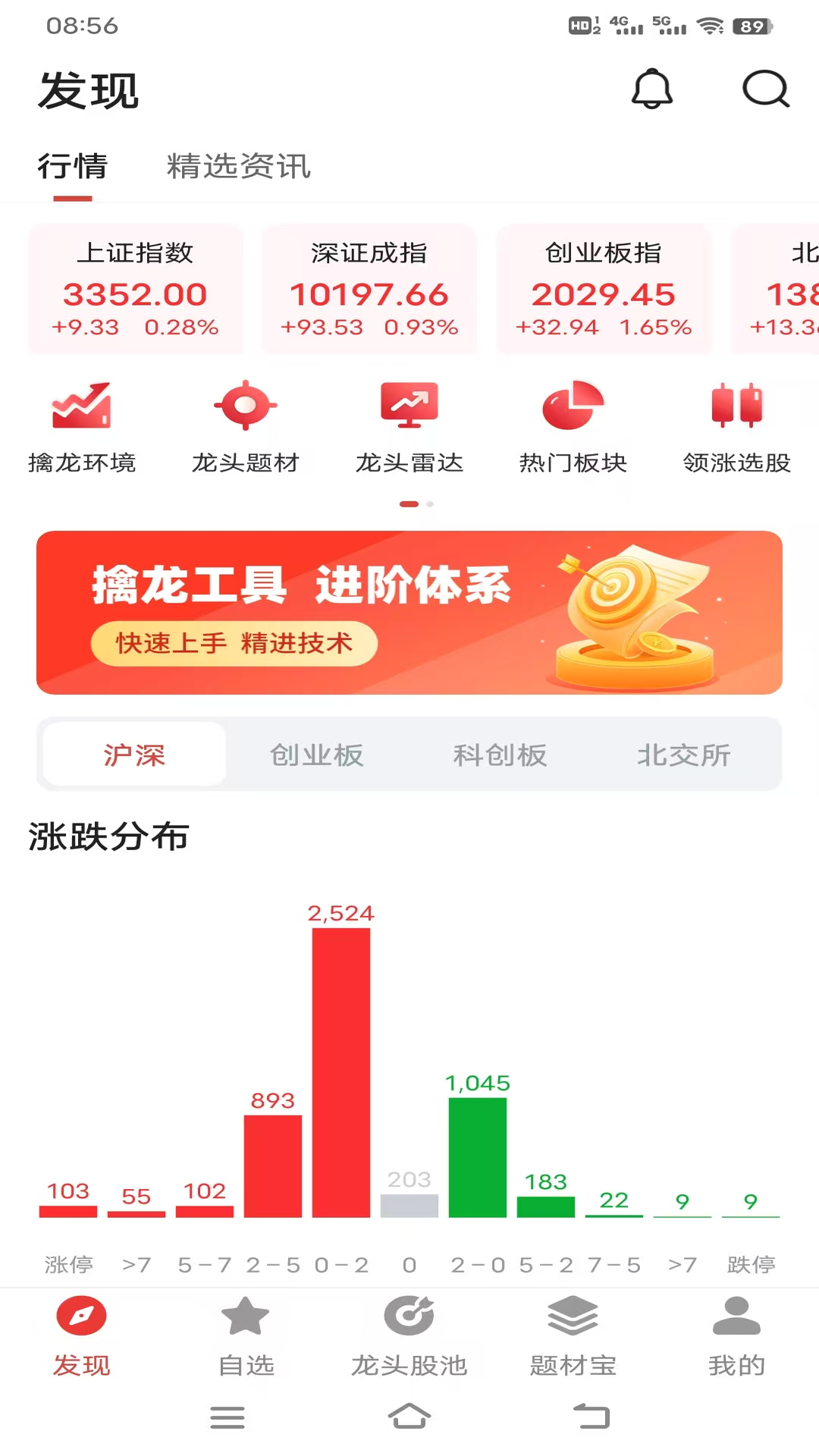
Task: Open the search function
Action: (x=766, y=89)
